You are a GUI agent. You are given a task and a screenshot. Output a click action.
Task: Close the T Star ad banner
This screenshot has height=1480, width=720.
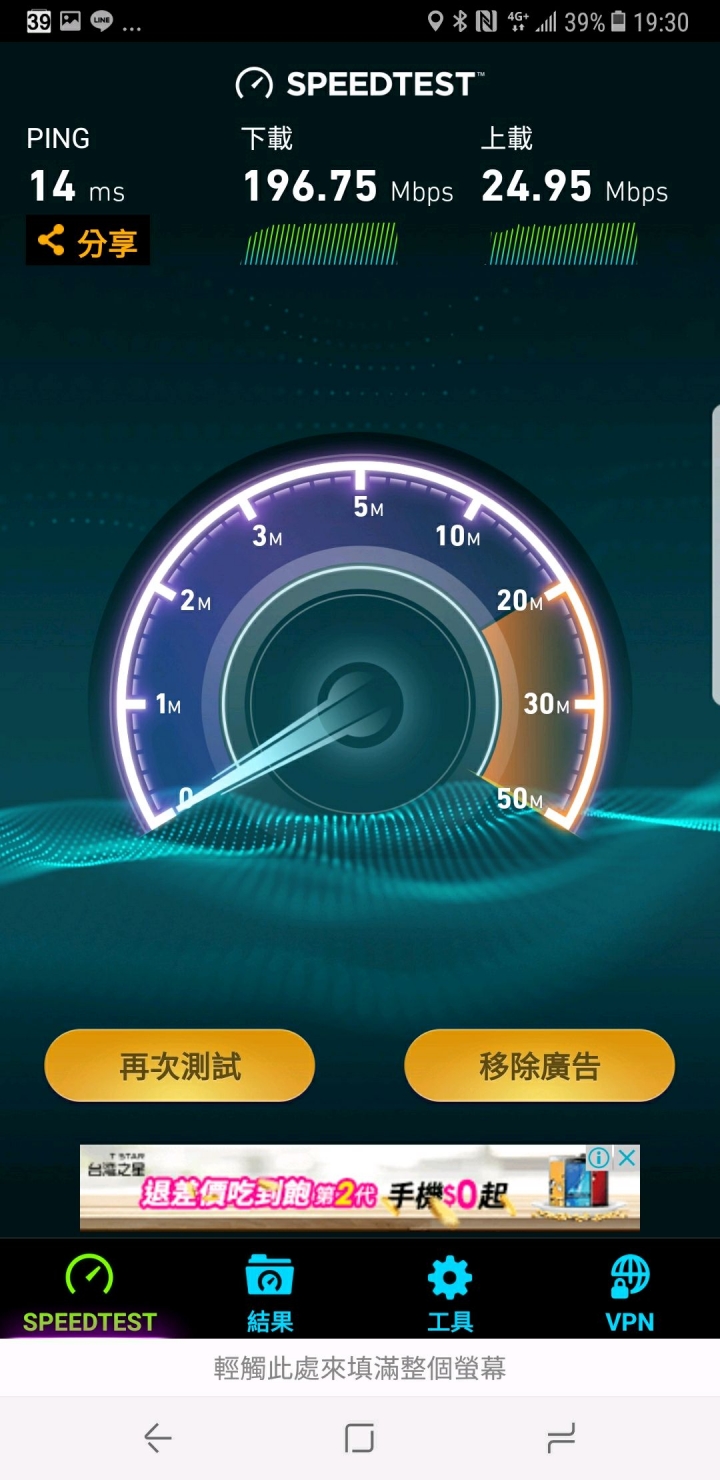point(627,1158)
